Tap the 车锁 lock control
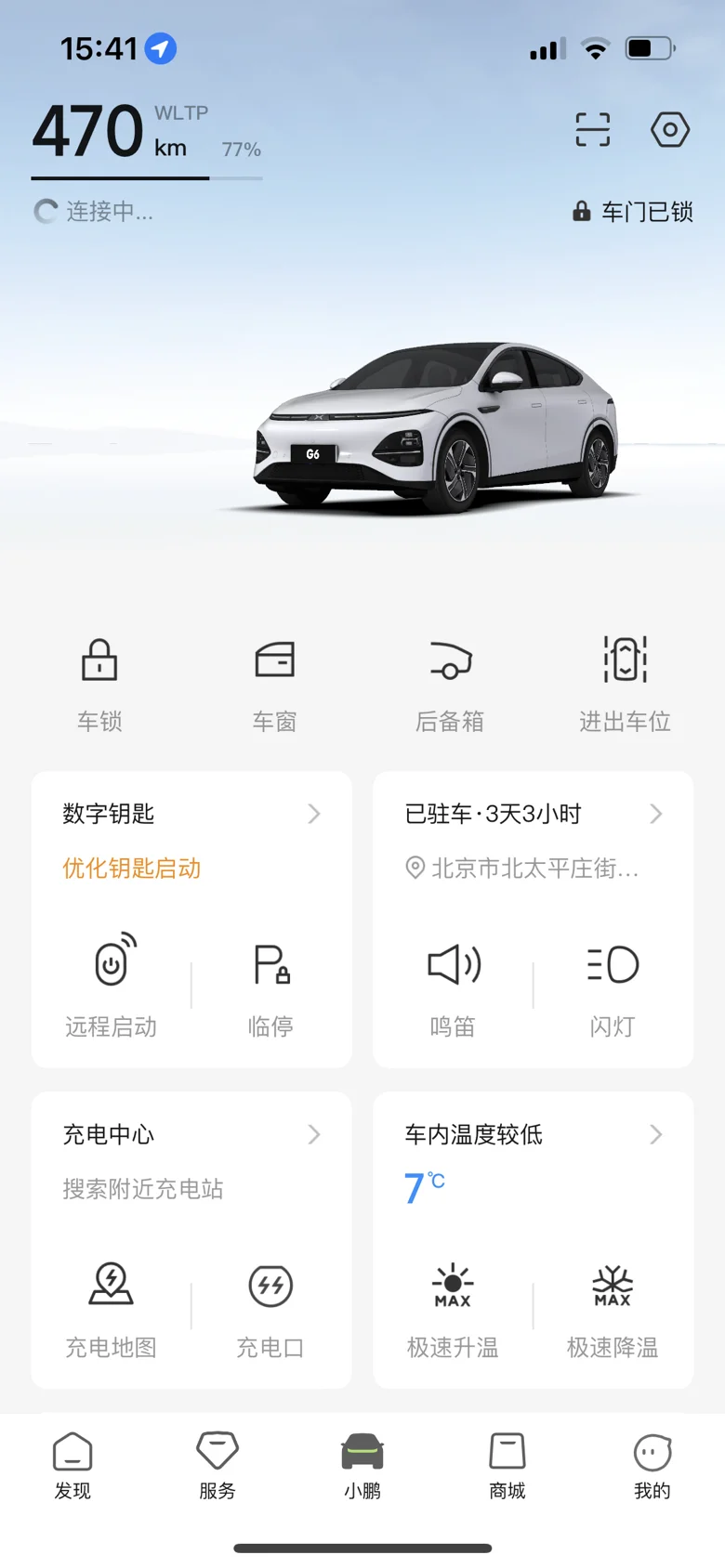The height and width of the screenshot is (1568, 725). [x=99, y=683]
